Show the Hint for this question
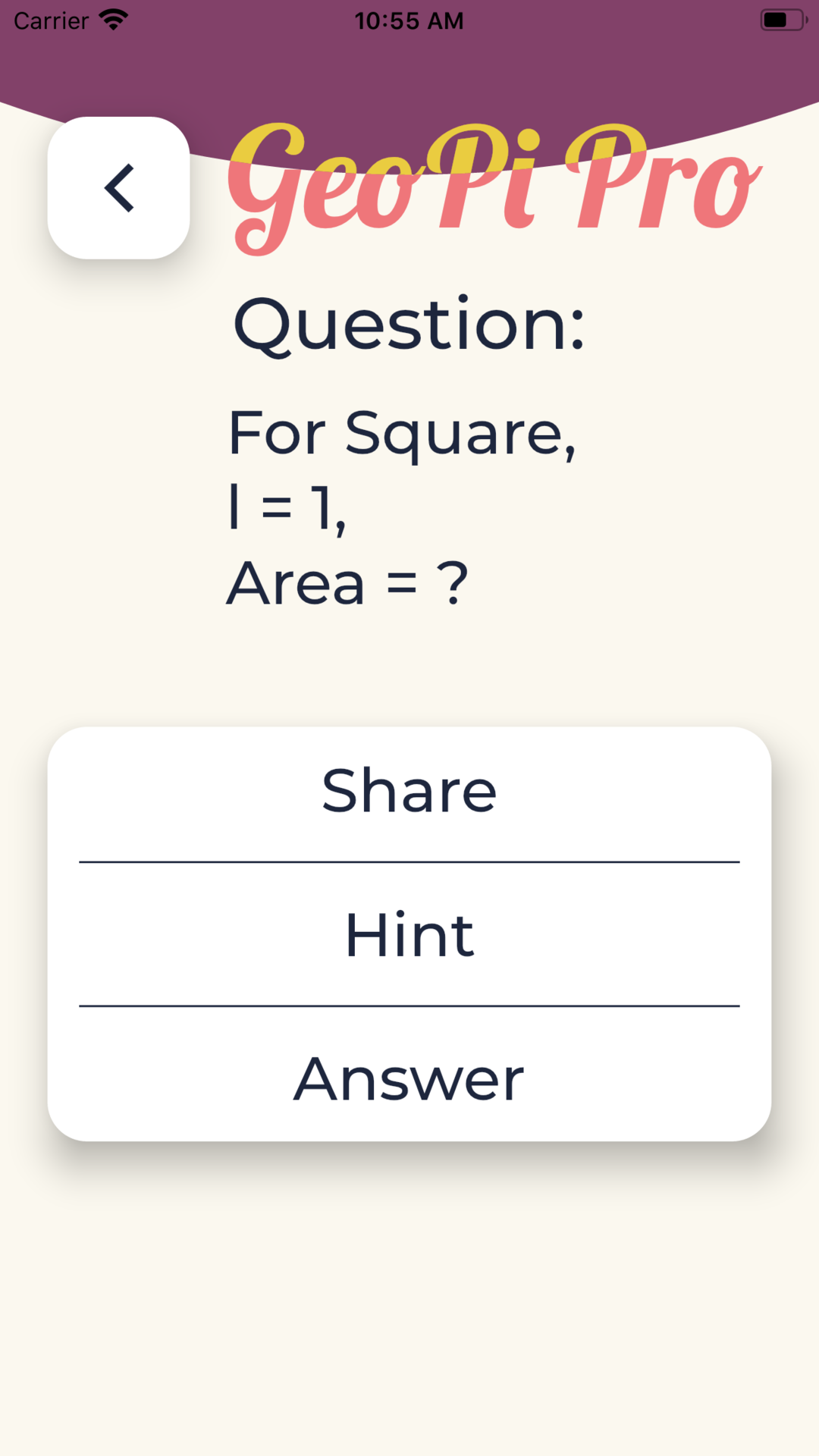The width and height of the screenshot is (819, 1456). pos(409,934)
